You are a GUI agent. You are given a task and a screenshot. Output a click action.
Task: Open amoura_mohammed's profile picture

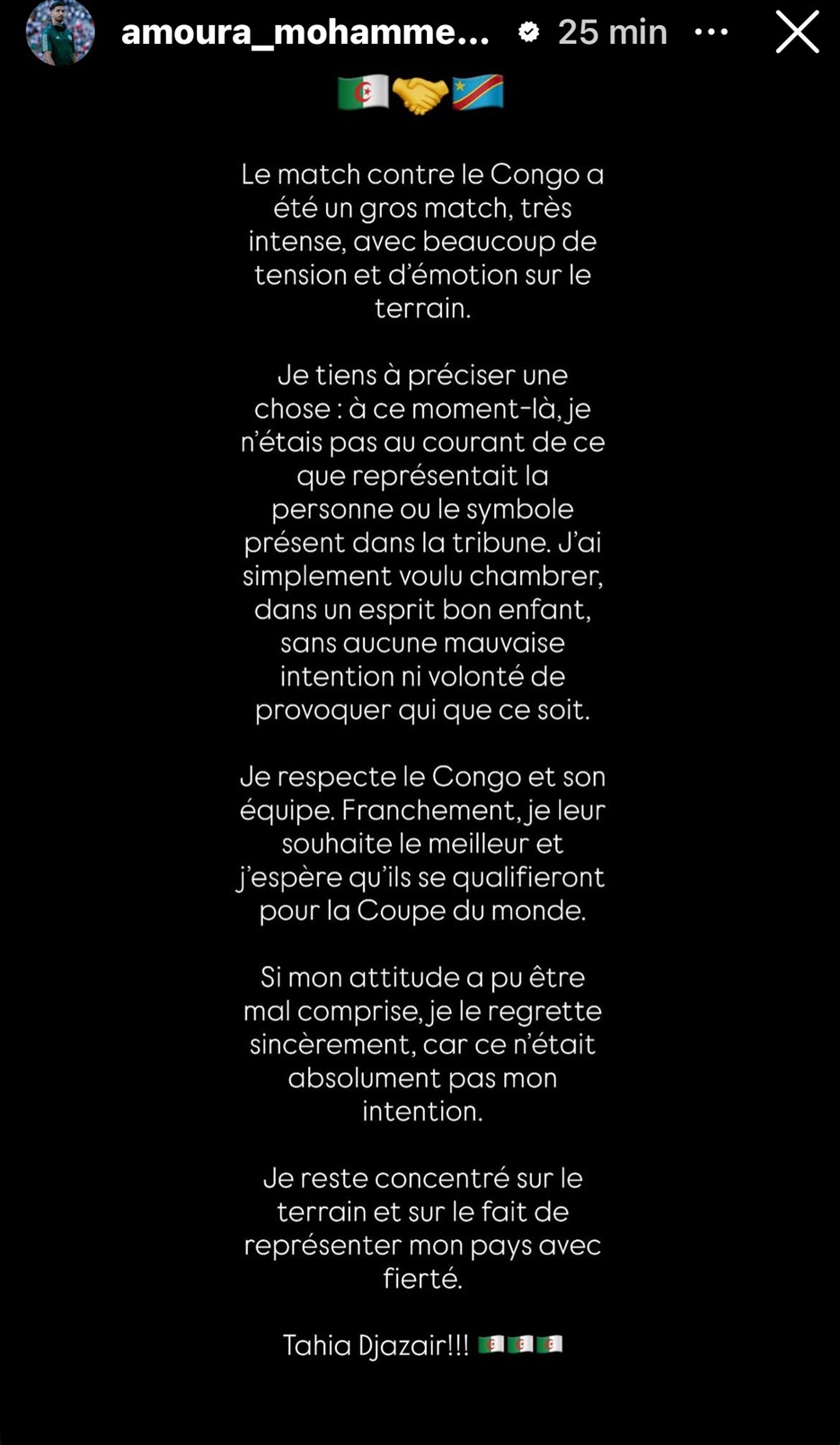coord(60,32)
